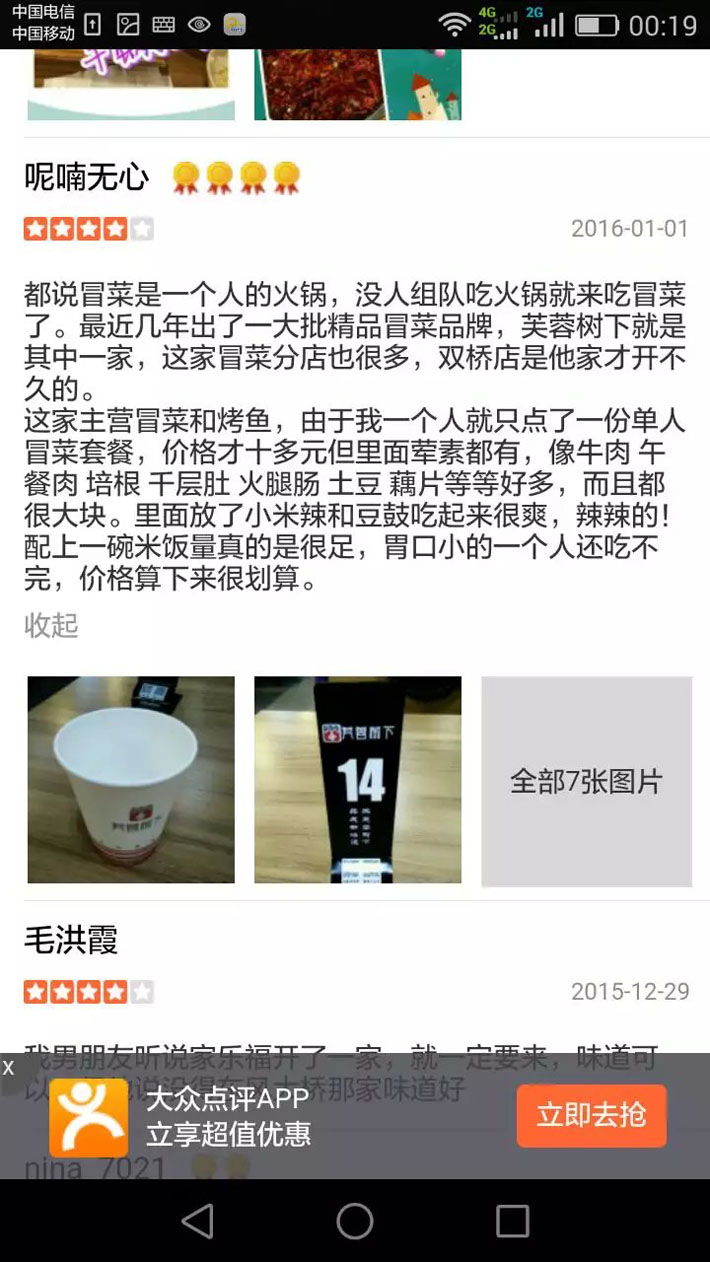Viewport: 710px width, 1262px height.
Task: Go back with the system back button
Action: 198,1221
